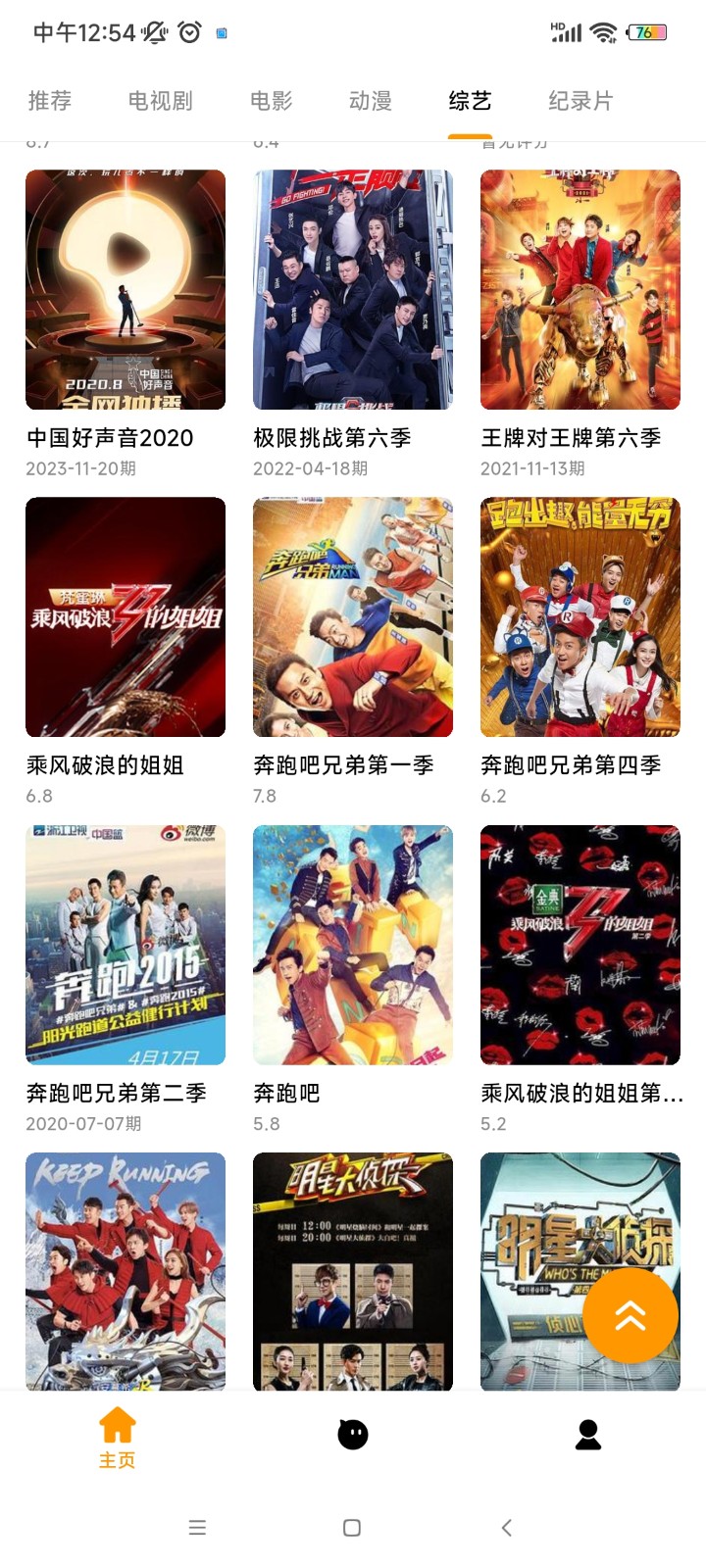Open the 王牌对王牌第六季 poster
This screenshot has height=1568, width=706.
[x=580, y=287]
